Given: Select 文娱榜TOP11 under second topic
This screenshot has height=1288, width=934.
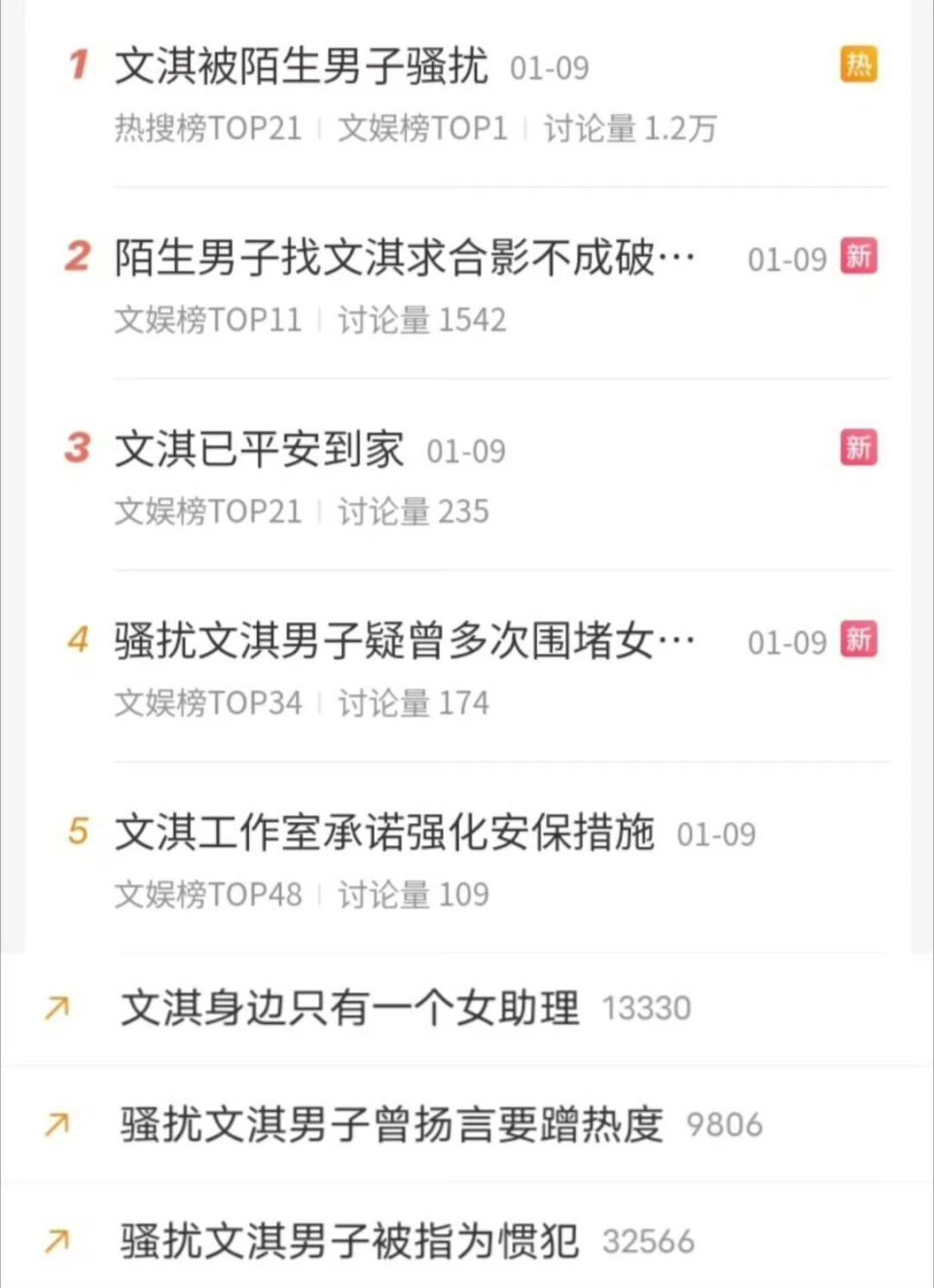Looking at the screenshot, I should (x=208, y=319).
